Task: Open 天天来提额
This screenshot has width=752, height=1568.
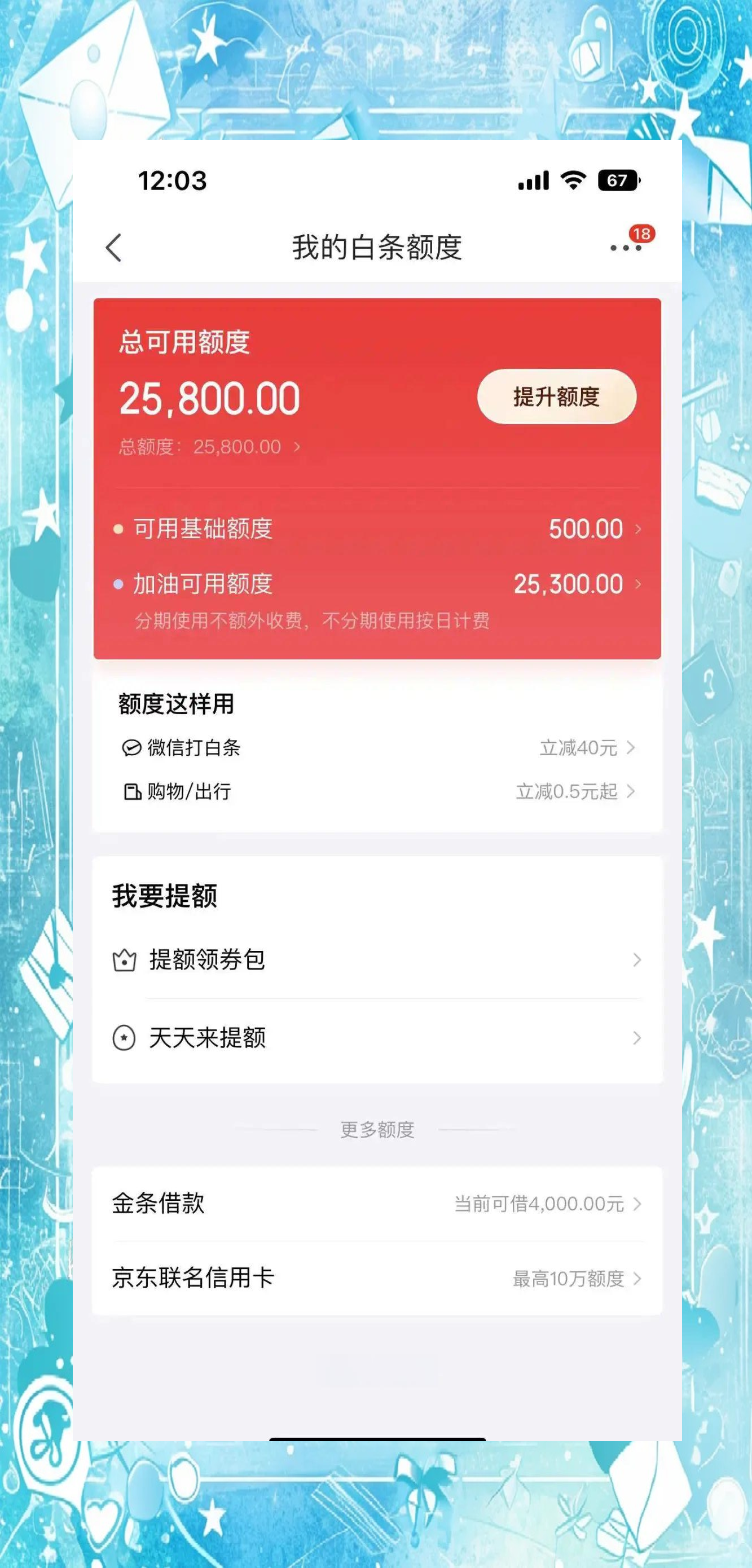Action: (377, 1038)
